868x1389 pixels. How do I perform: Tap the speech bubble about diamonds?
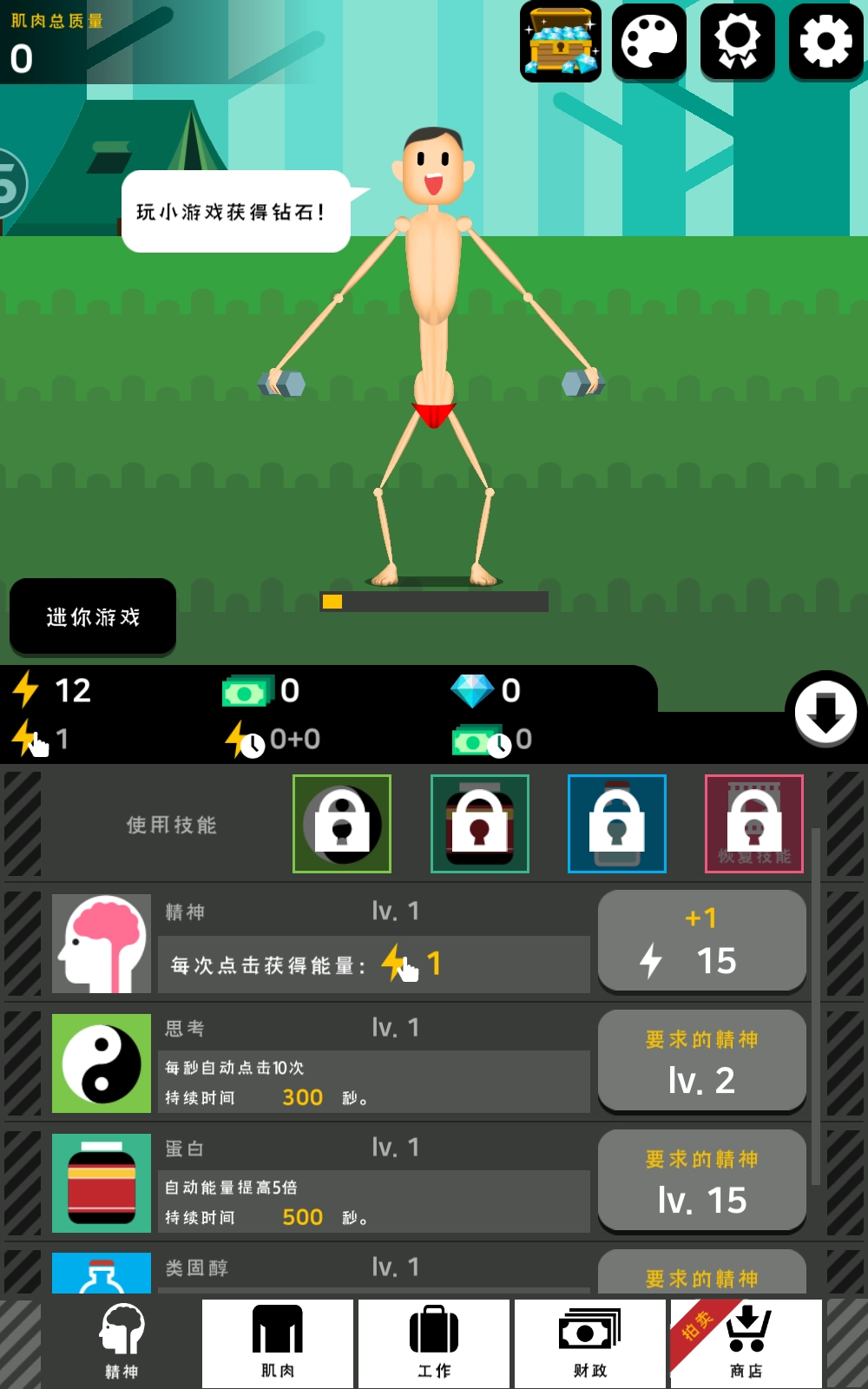[236, 211]
